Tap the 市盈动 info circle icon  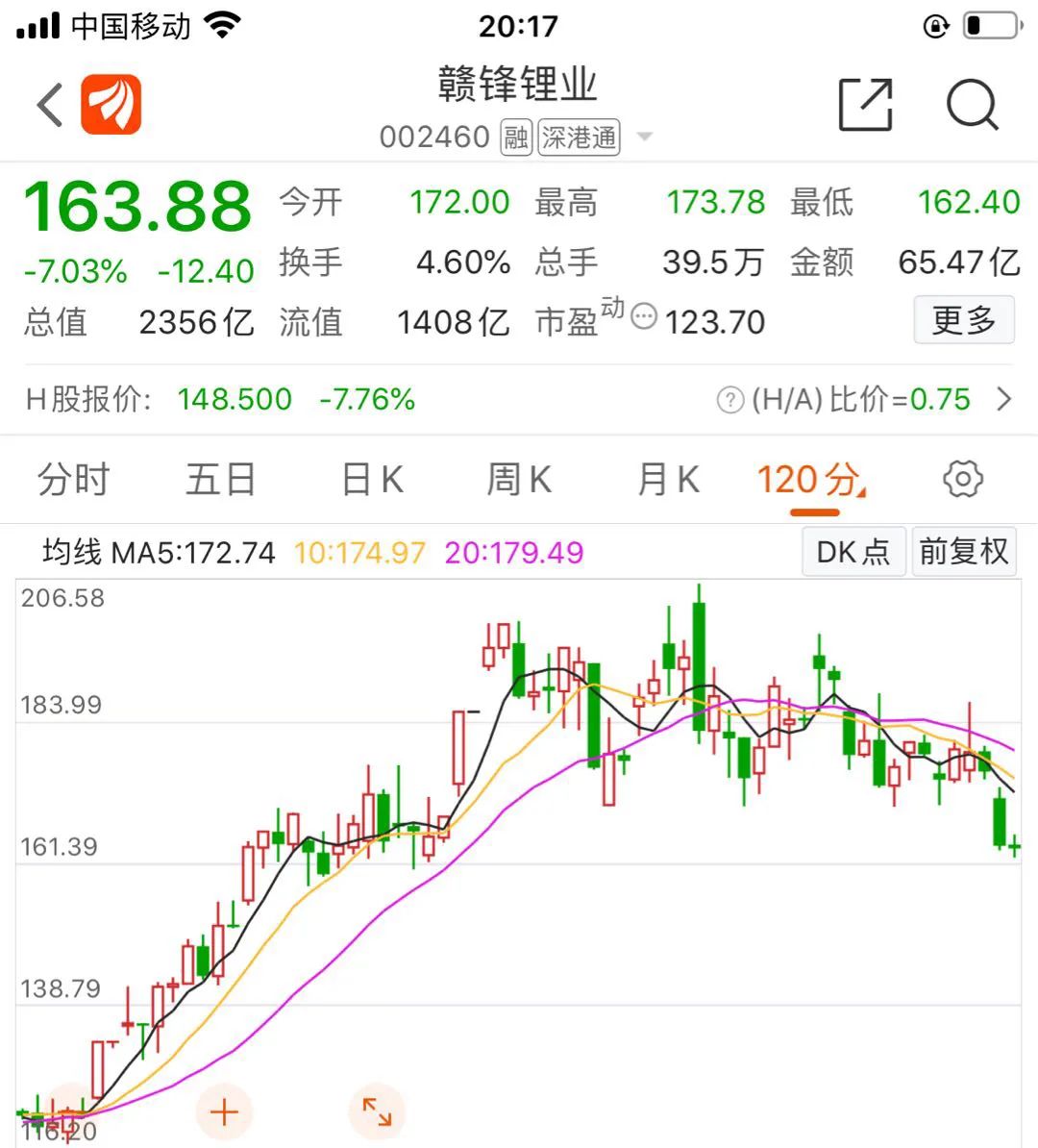point(642,316)
